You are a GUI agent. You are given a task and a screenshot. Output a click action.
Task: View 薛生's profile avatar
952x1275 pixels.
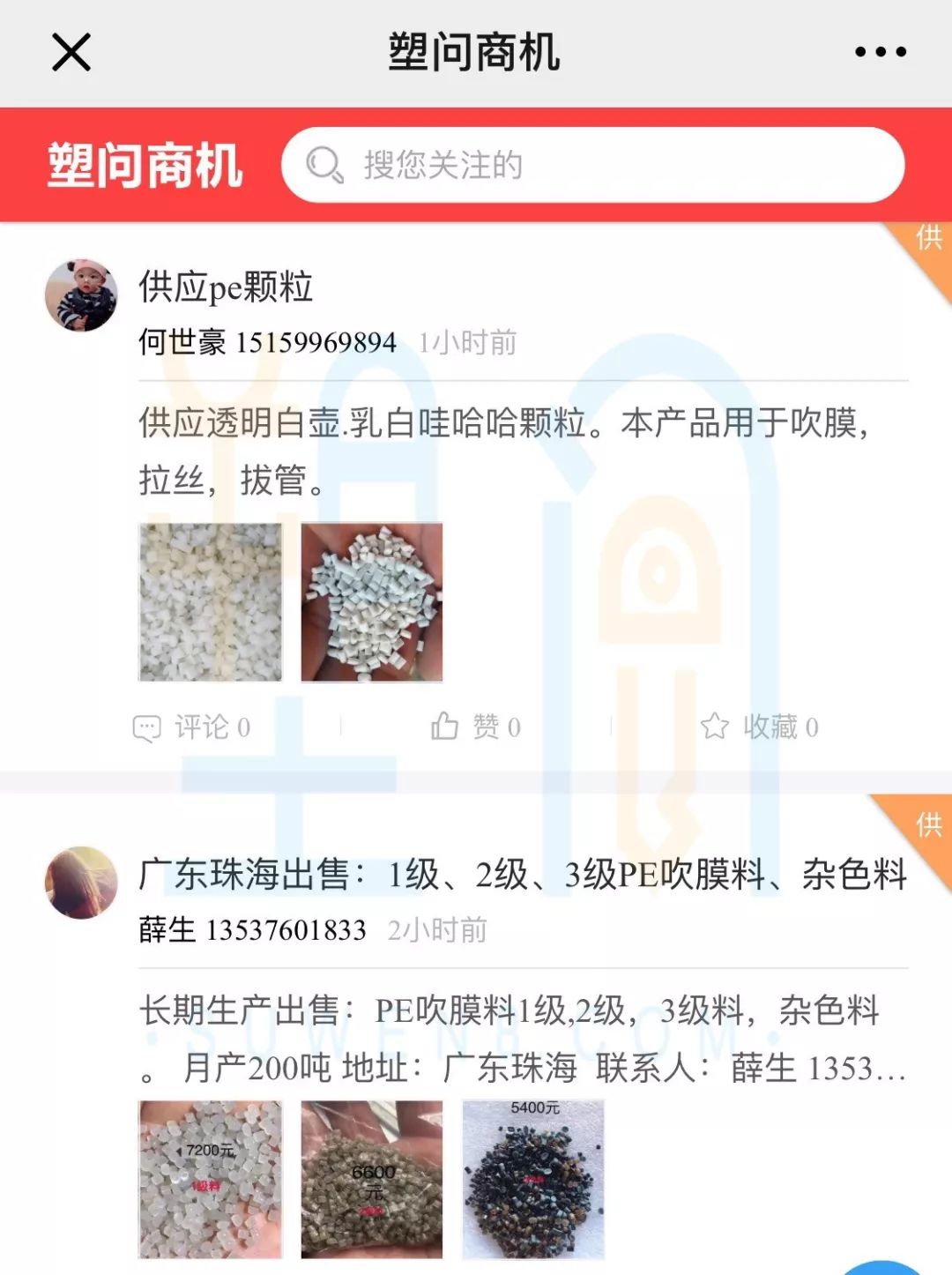(x=81, y=883)
